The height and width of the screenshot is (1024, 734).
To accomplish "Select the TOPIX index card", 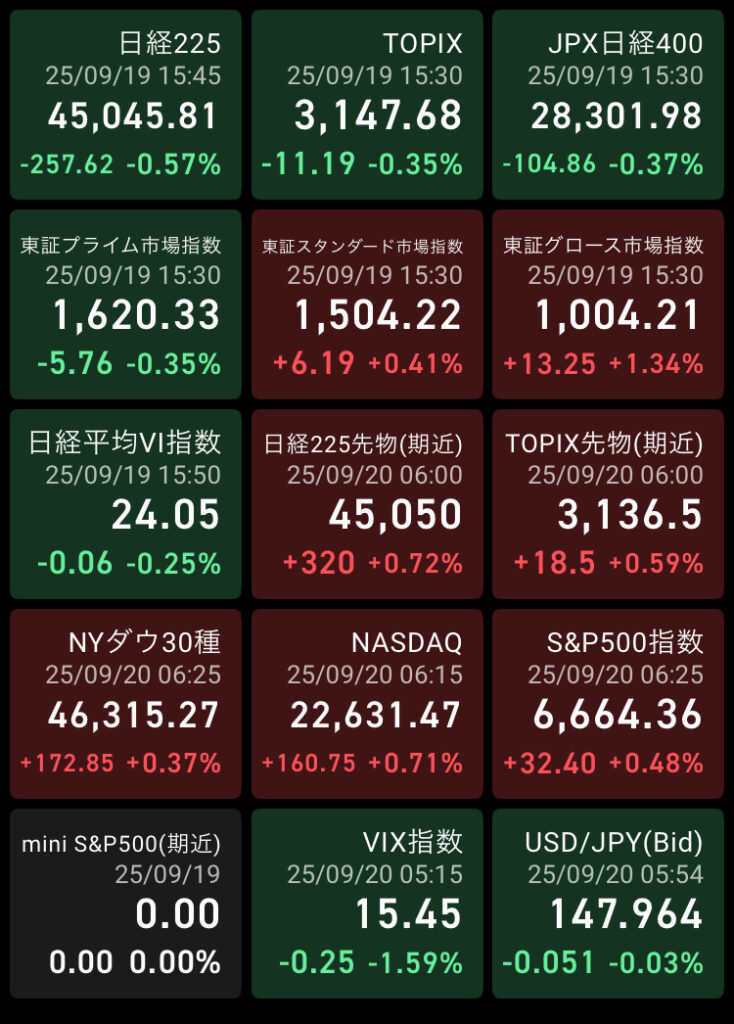I will click(367, 105).
